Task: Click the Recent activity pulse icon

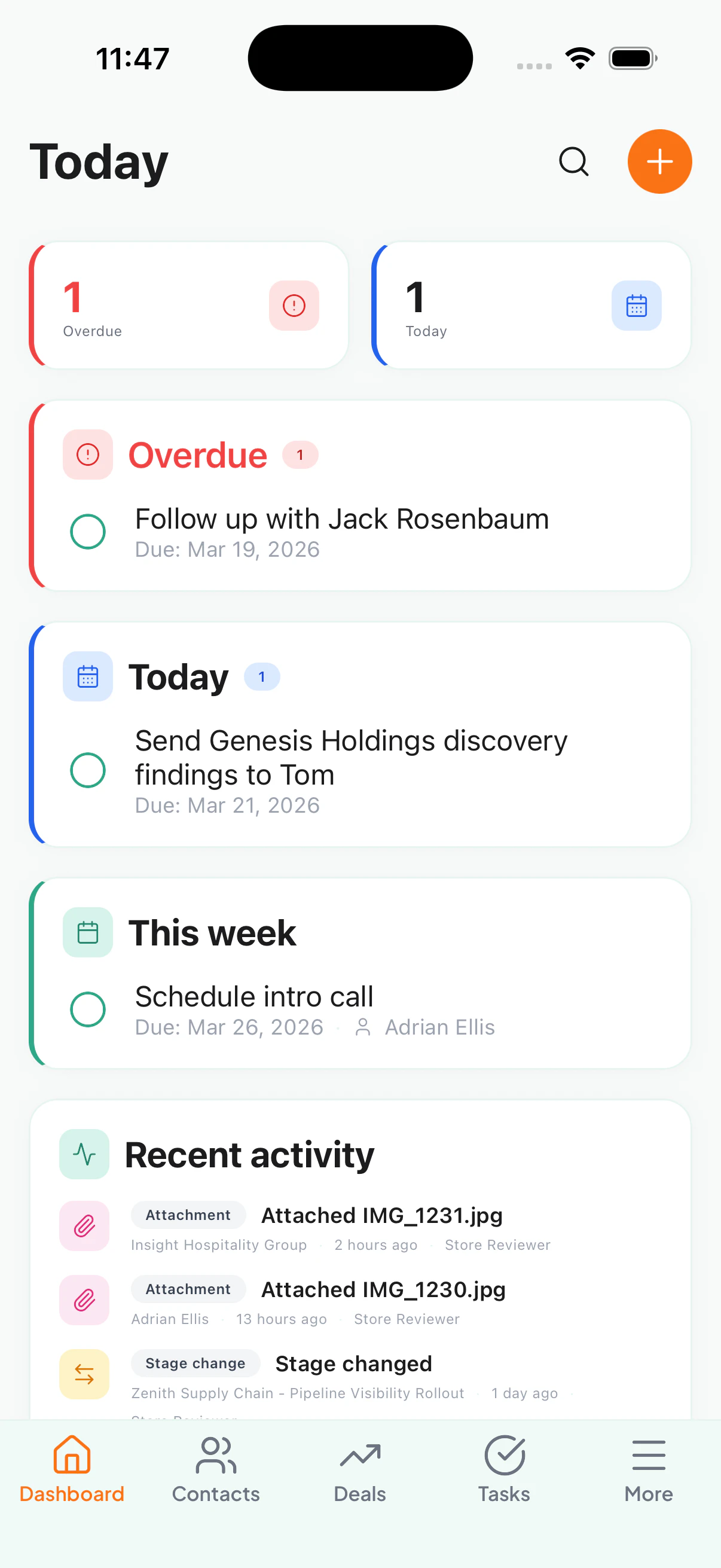Action: [84, 1154]
